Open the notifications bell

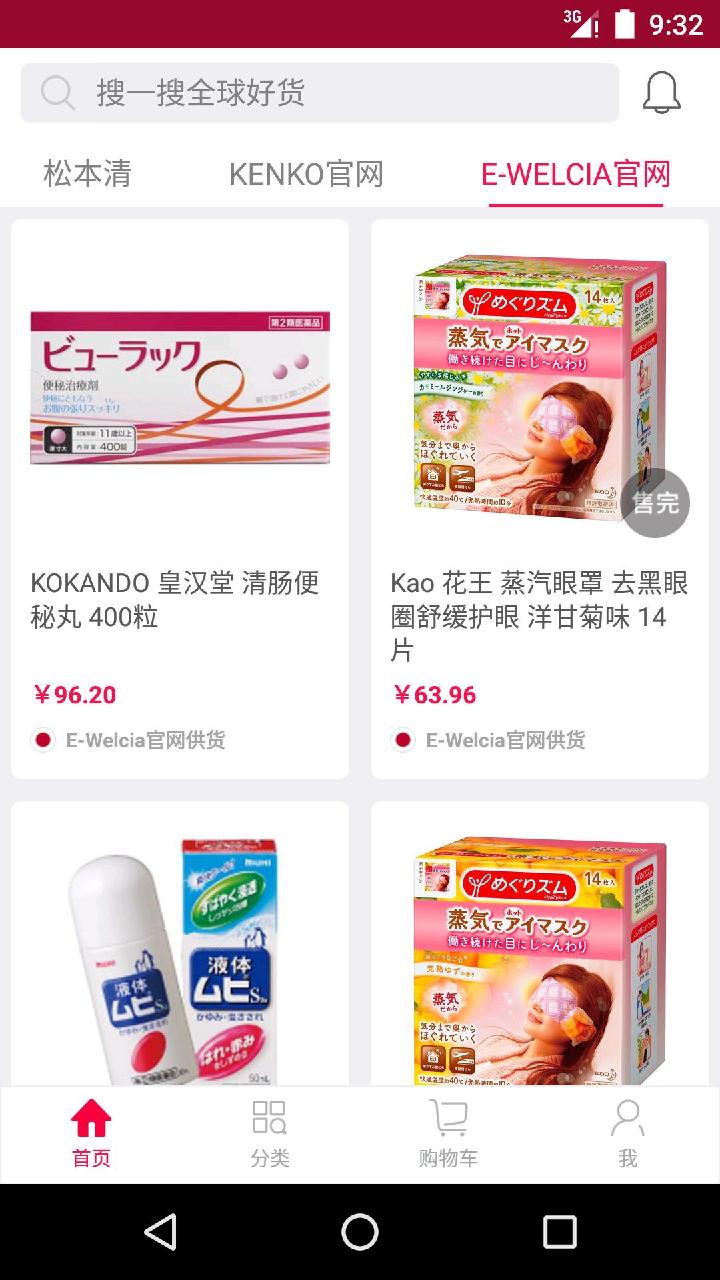[661, 93]
